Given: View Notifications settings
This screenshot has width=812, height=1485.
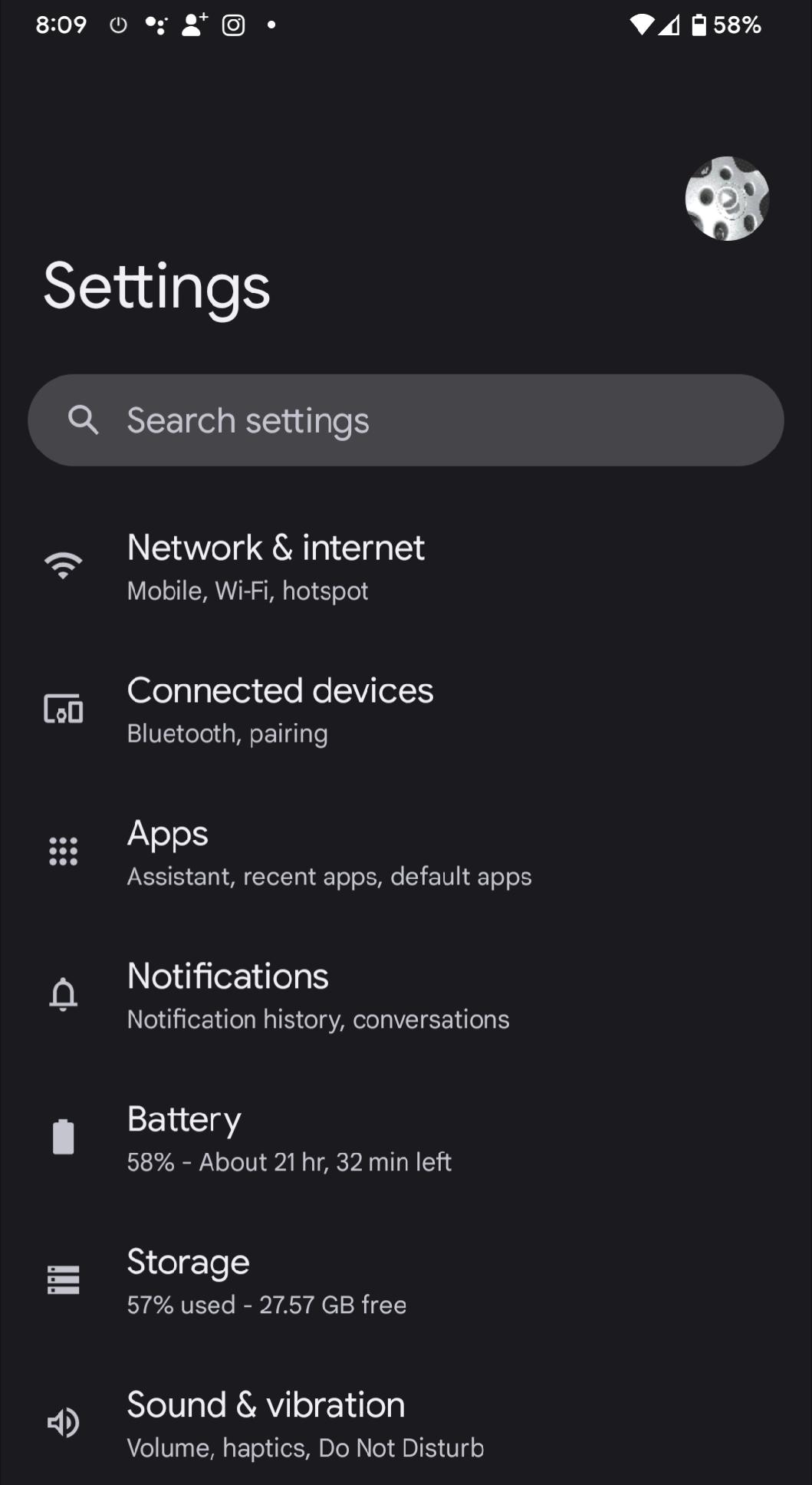Looking at the screenshot, I should point(317,995).
